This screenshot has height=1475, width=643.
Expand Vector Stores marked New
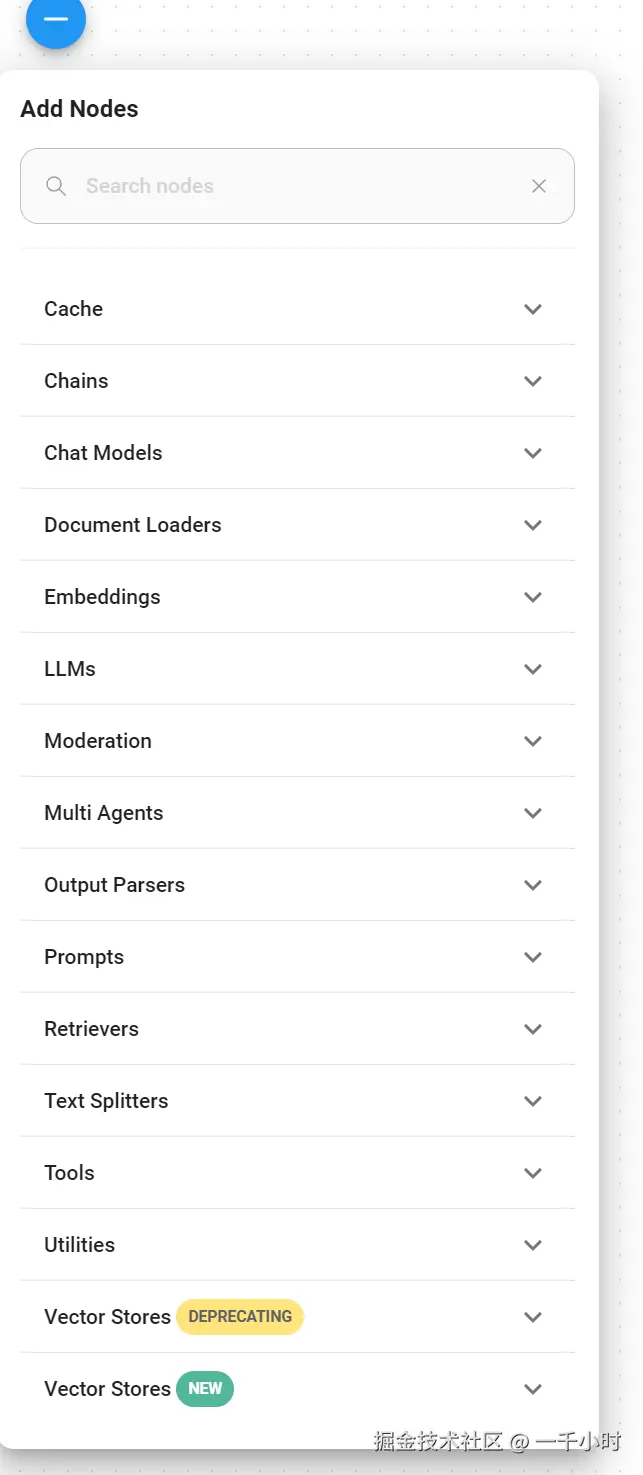click(297, 1389)
